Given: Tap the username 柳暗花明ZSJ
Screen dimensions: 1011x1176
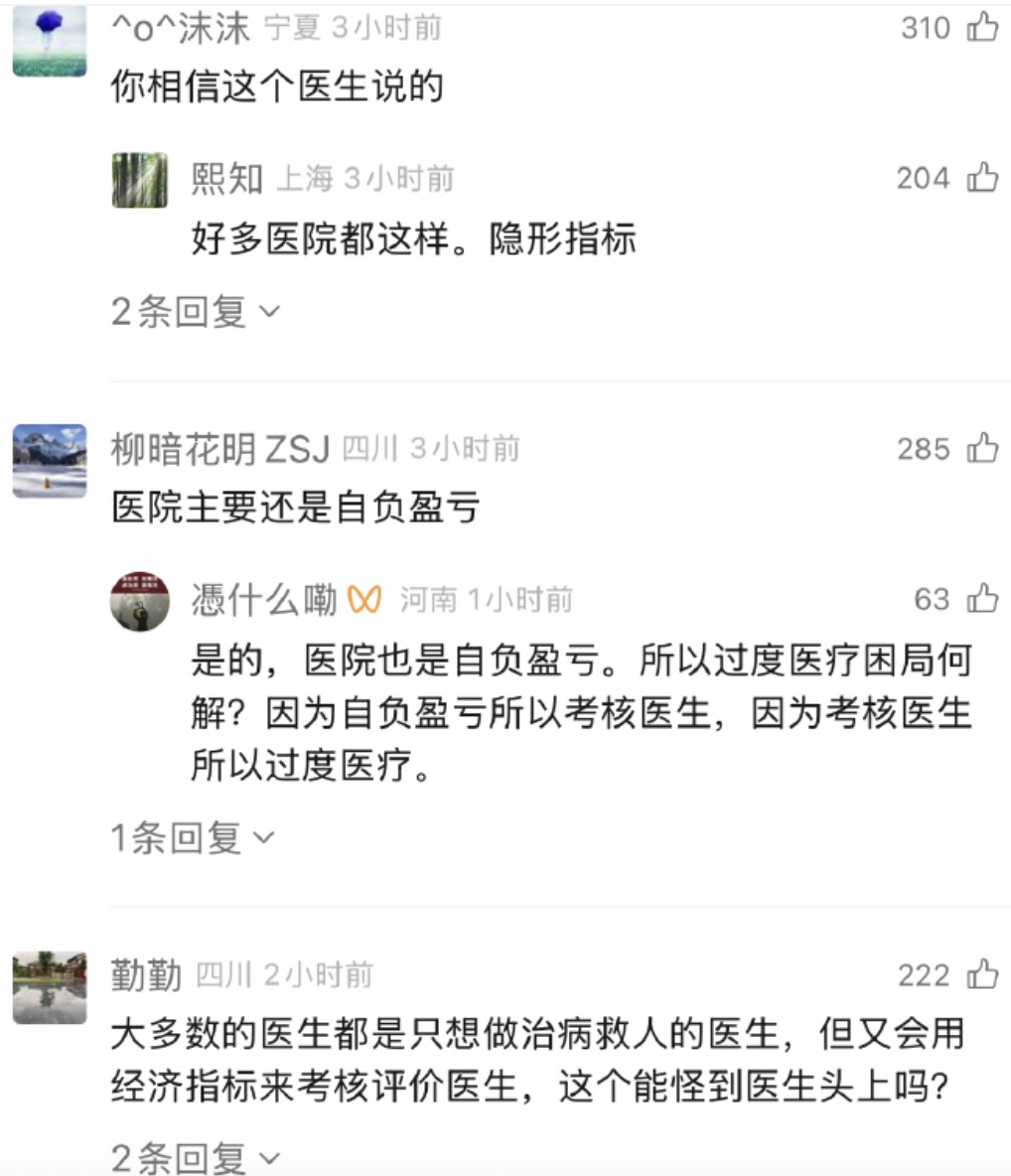Looking at the screenshot, I should click(219, 449).
